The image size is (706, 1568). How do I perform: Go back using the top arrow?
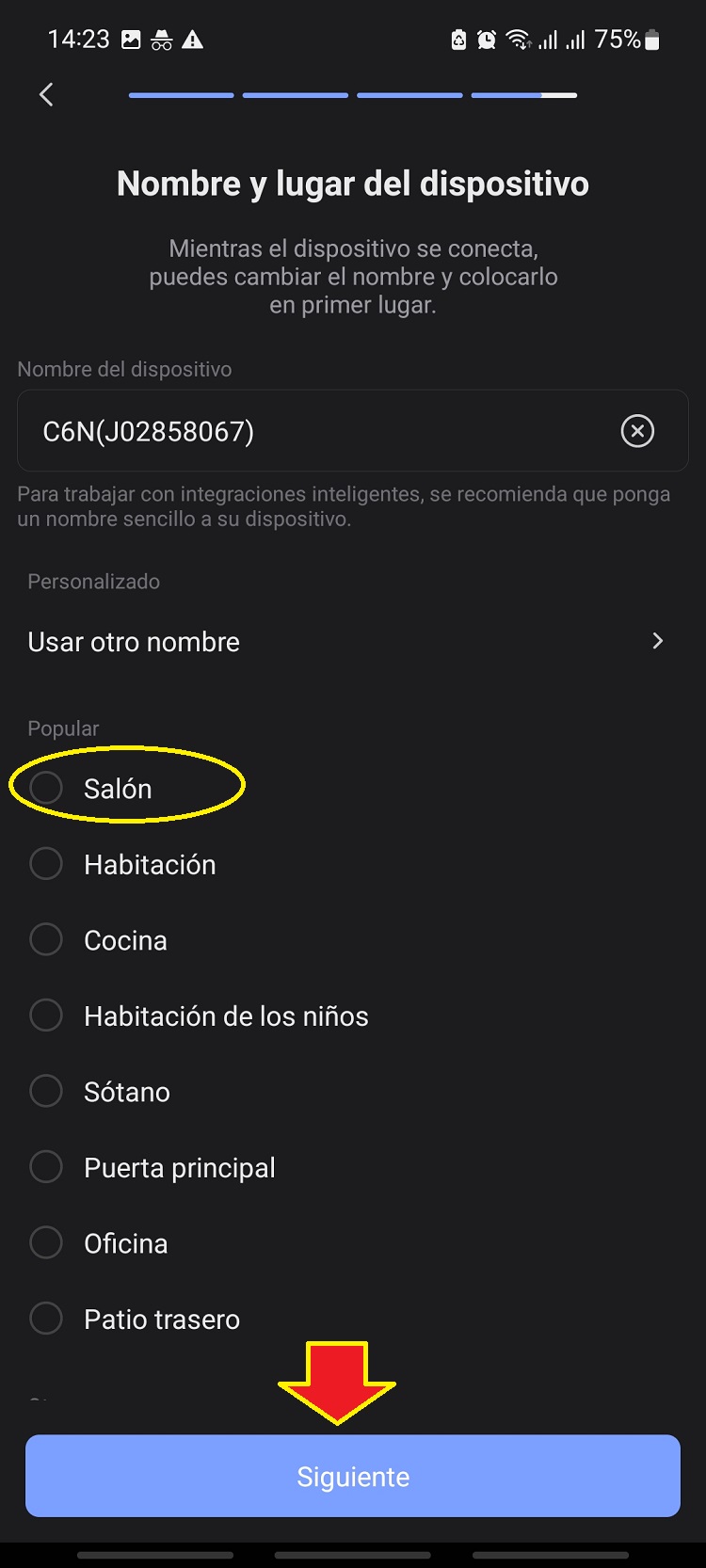tap(46, 94)
